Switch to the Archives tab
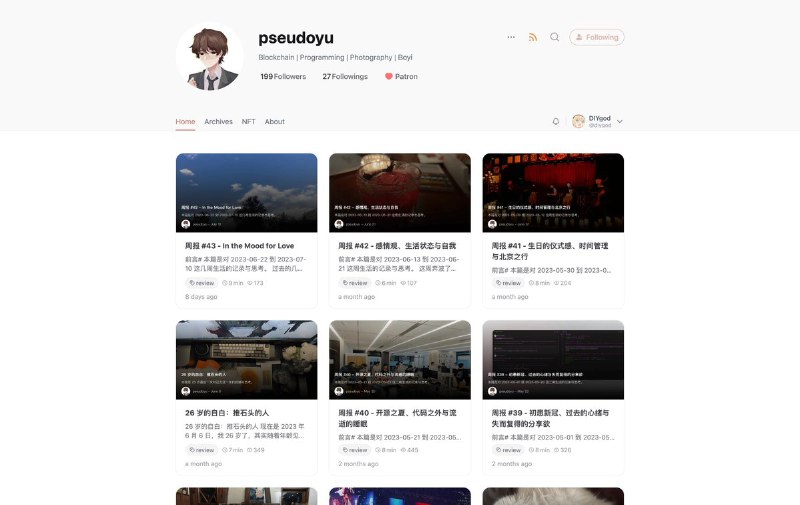This screenshot has height=505, width=800. pos(218,121)
